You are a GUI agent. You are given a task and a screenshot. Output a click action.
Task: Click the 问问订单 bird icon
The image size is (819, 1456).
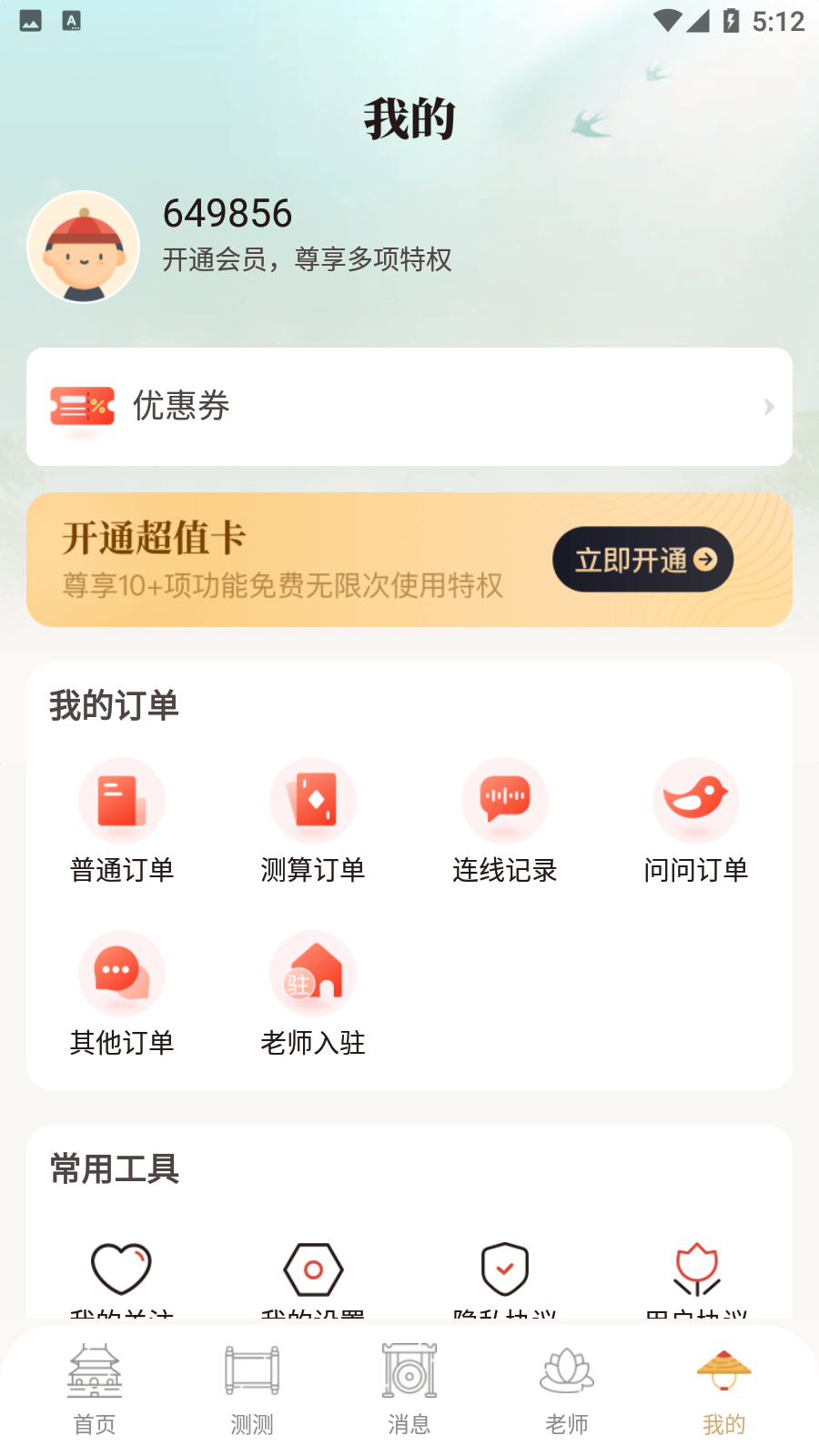[x=695, y=800]
